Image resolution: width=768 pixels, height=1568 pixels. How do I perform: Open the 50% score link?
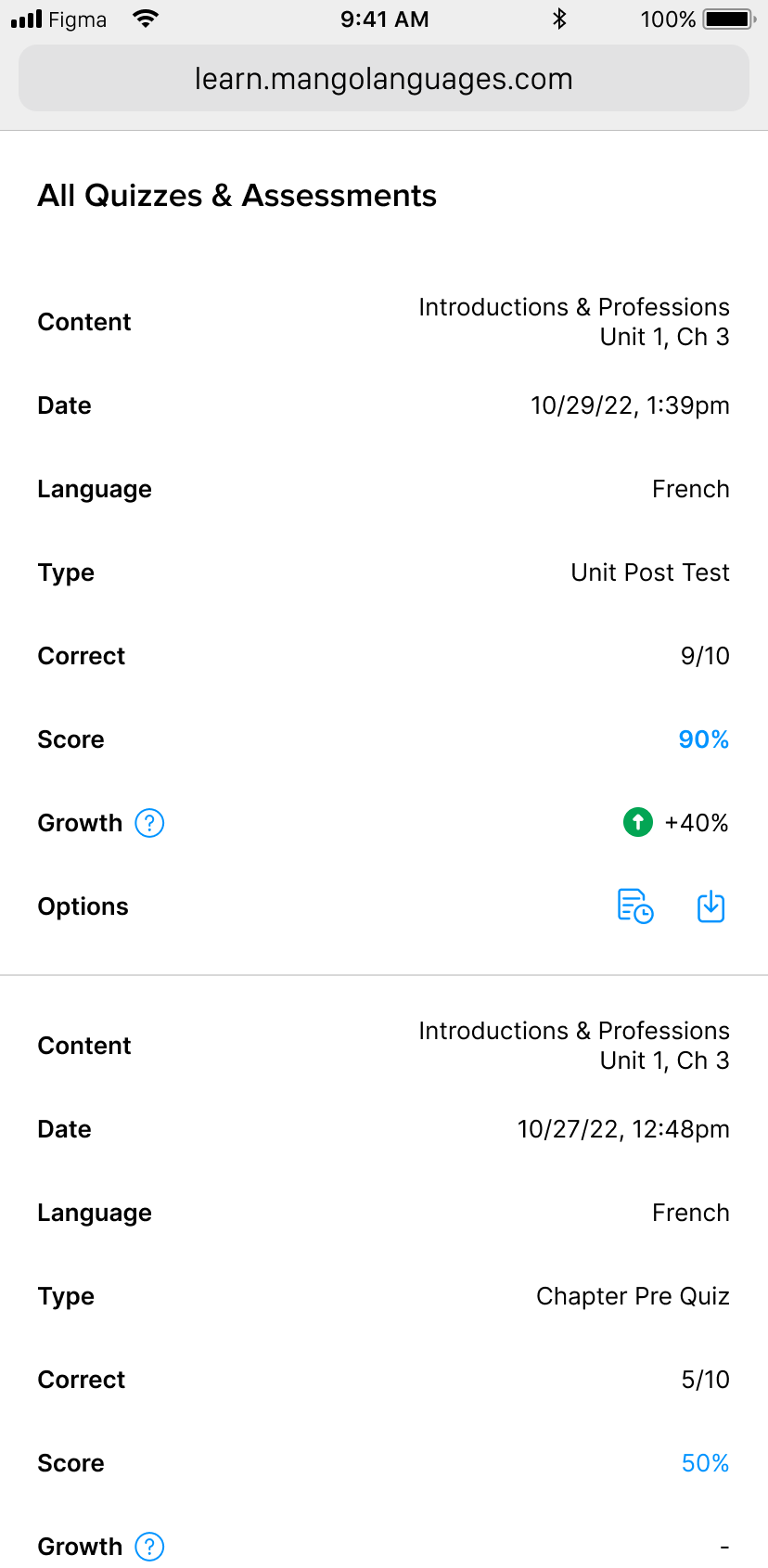coord(704,1463)
